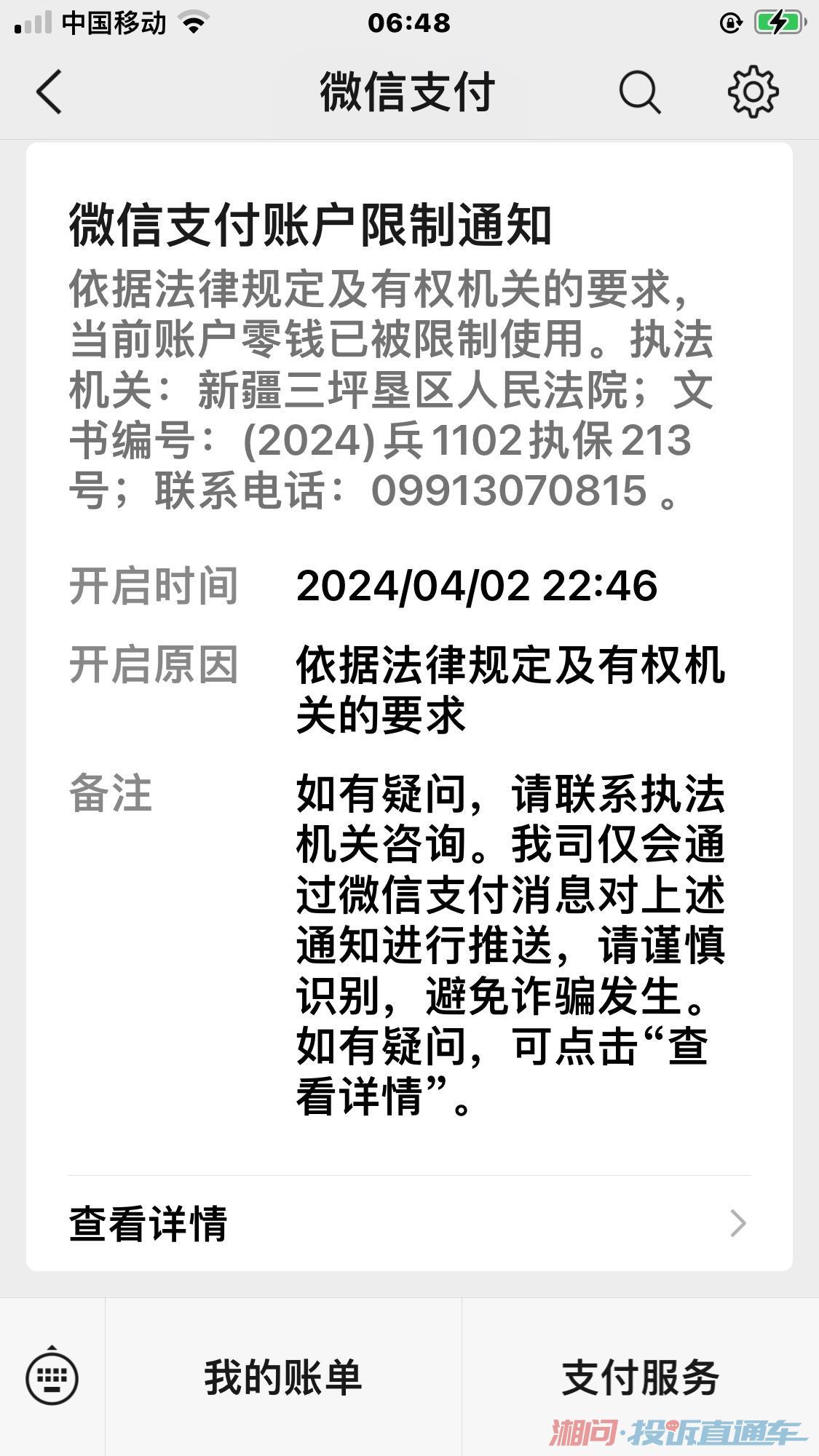819x1456 pixels.
Task: Go back from 微信支付 chat
Action: 50,92
